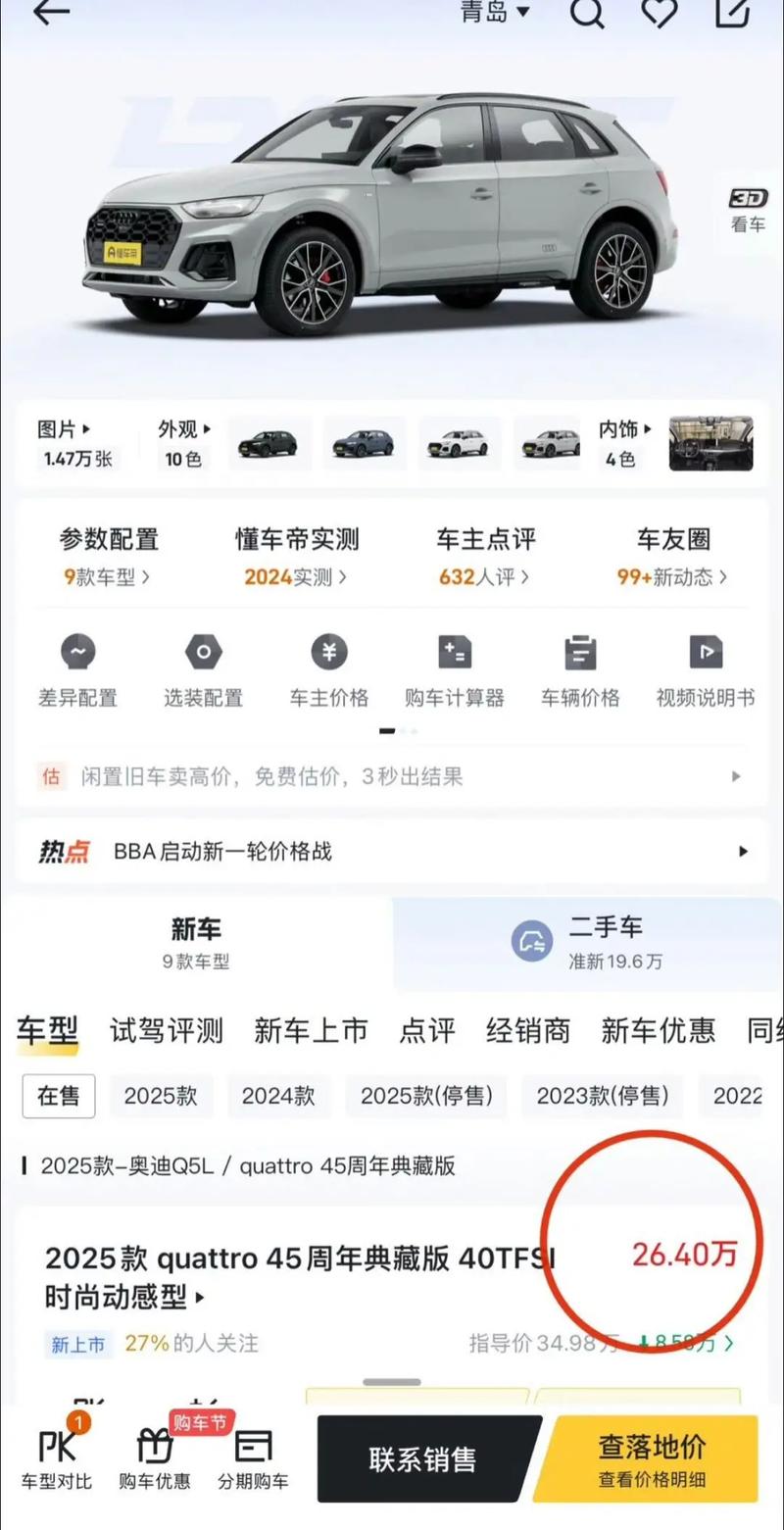Select the dark exterior color thumbnail
Viewport: 784px width, 1530px height.
(269, 442)
